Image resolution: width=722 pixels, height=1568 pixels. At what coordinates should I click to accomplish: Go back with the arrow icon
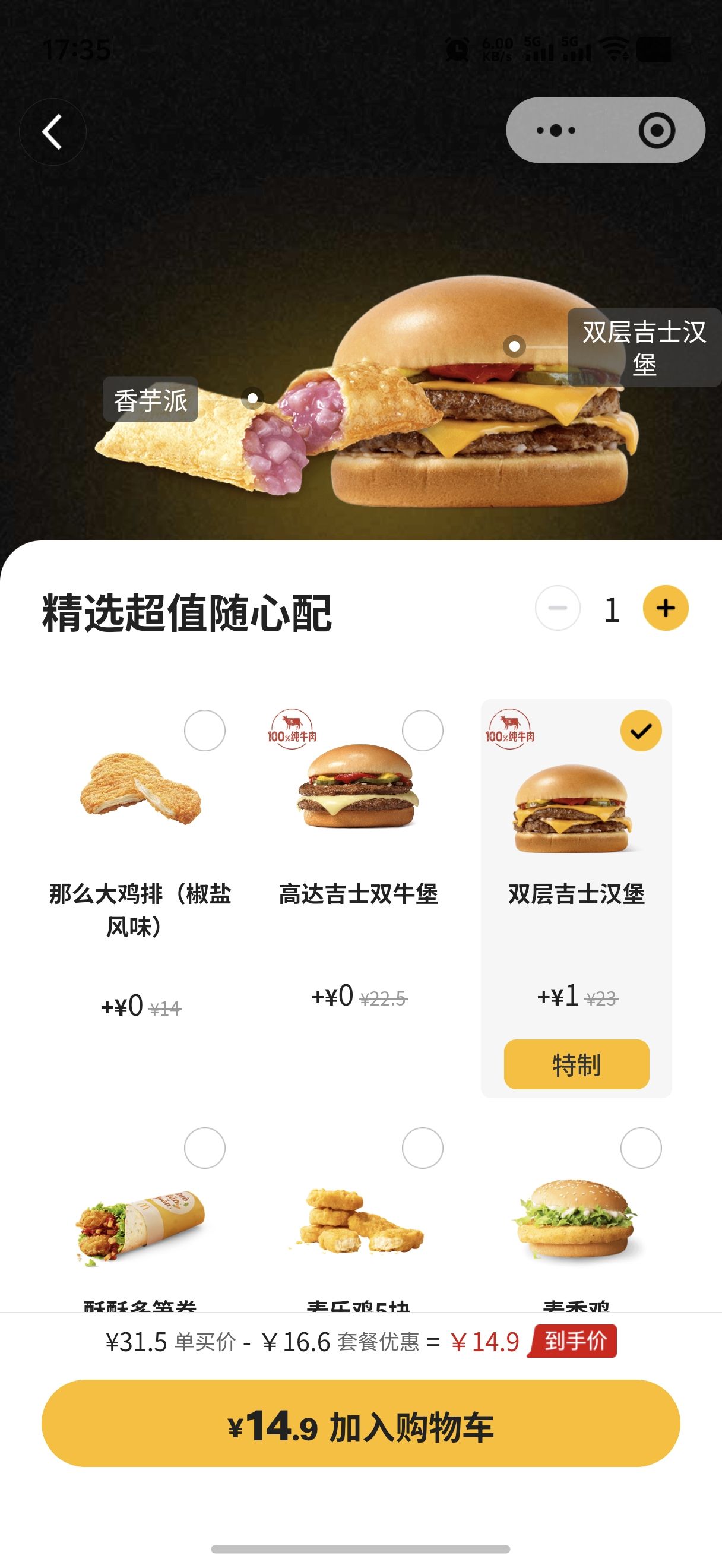coord(52,131)
